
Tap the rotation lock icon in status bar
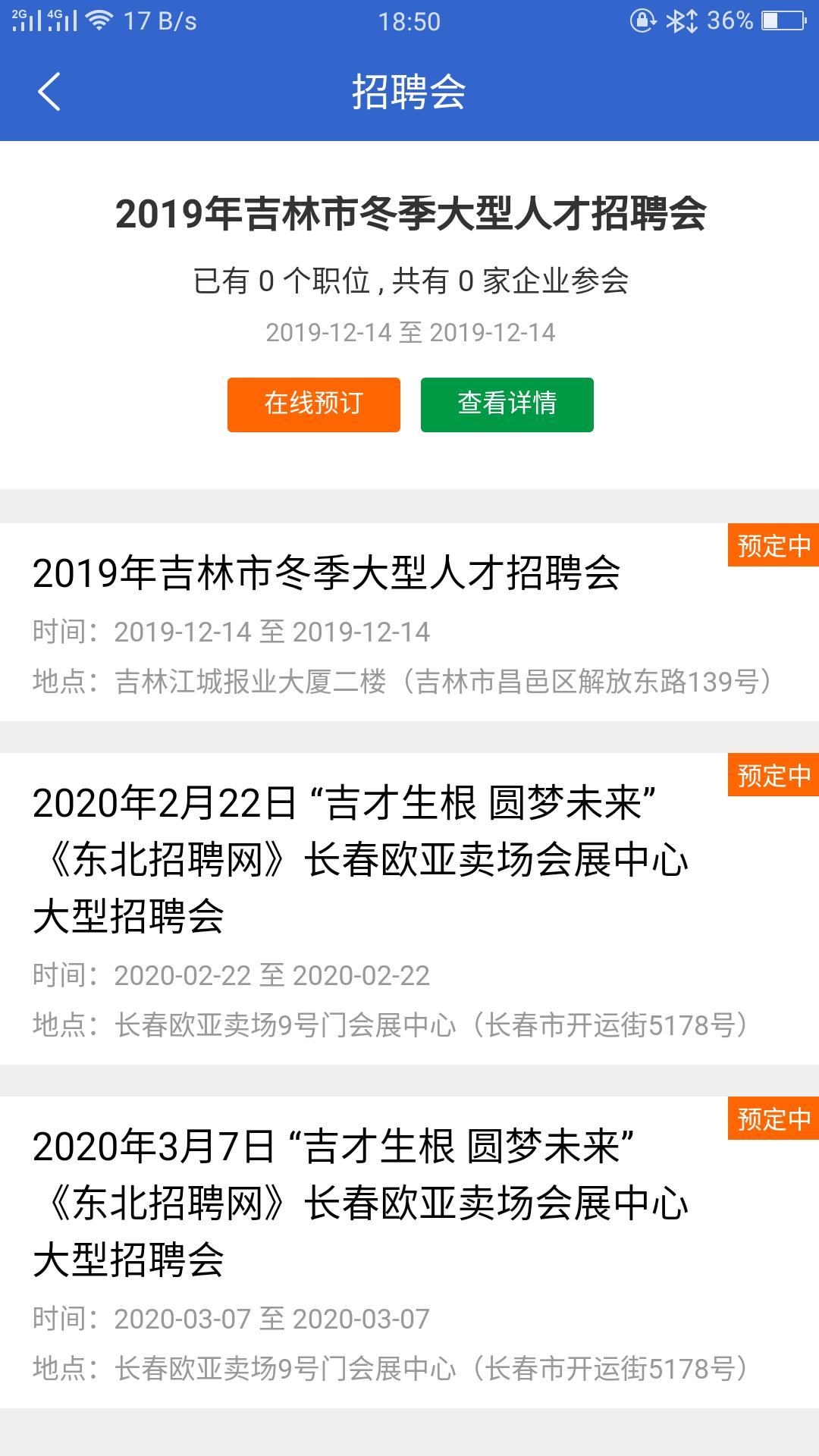coord(643,20)
